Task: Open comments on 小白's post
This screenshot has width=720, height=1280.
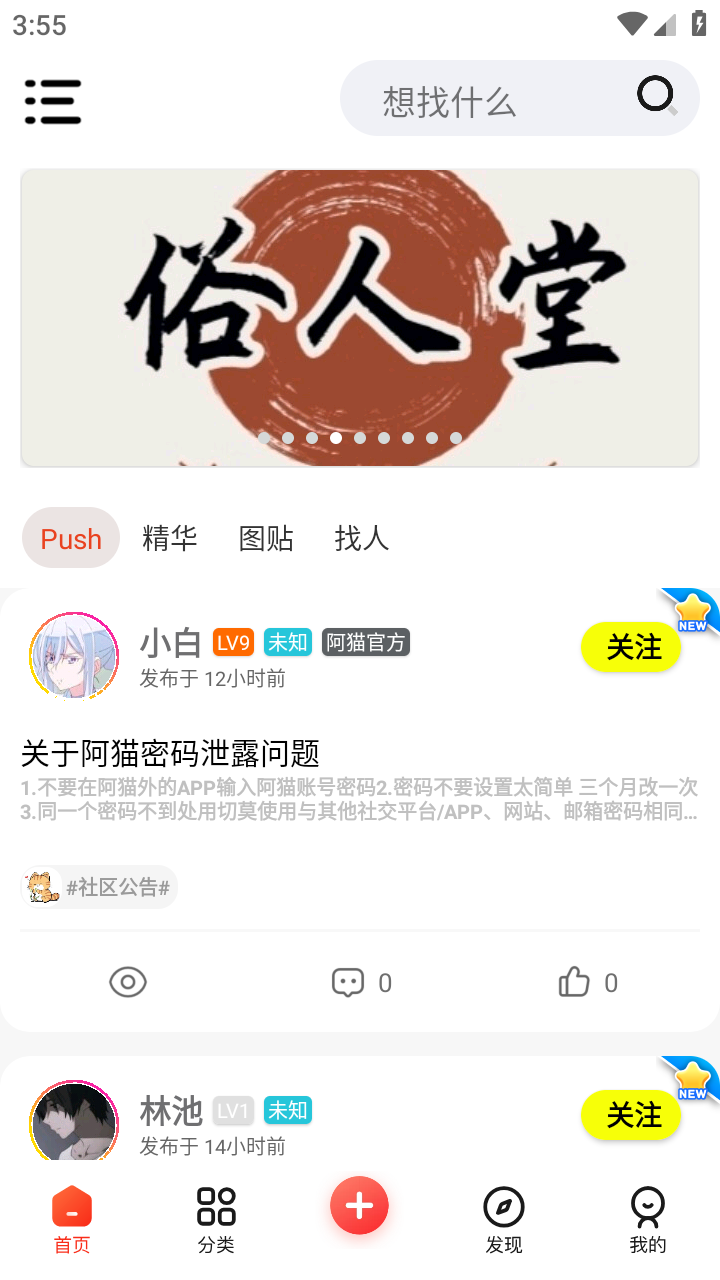Action: [x=361, y=983]
